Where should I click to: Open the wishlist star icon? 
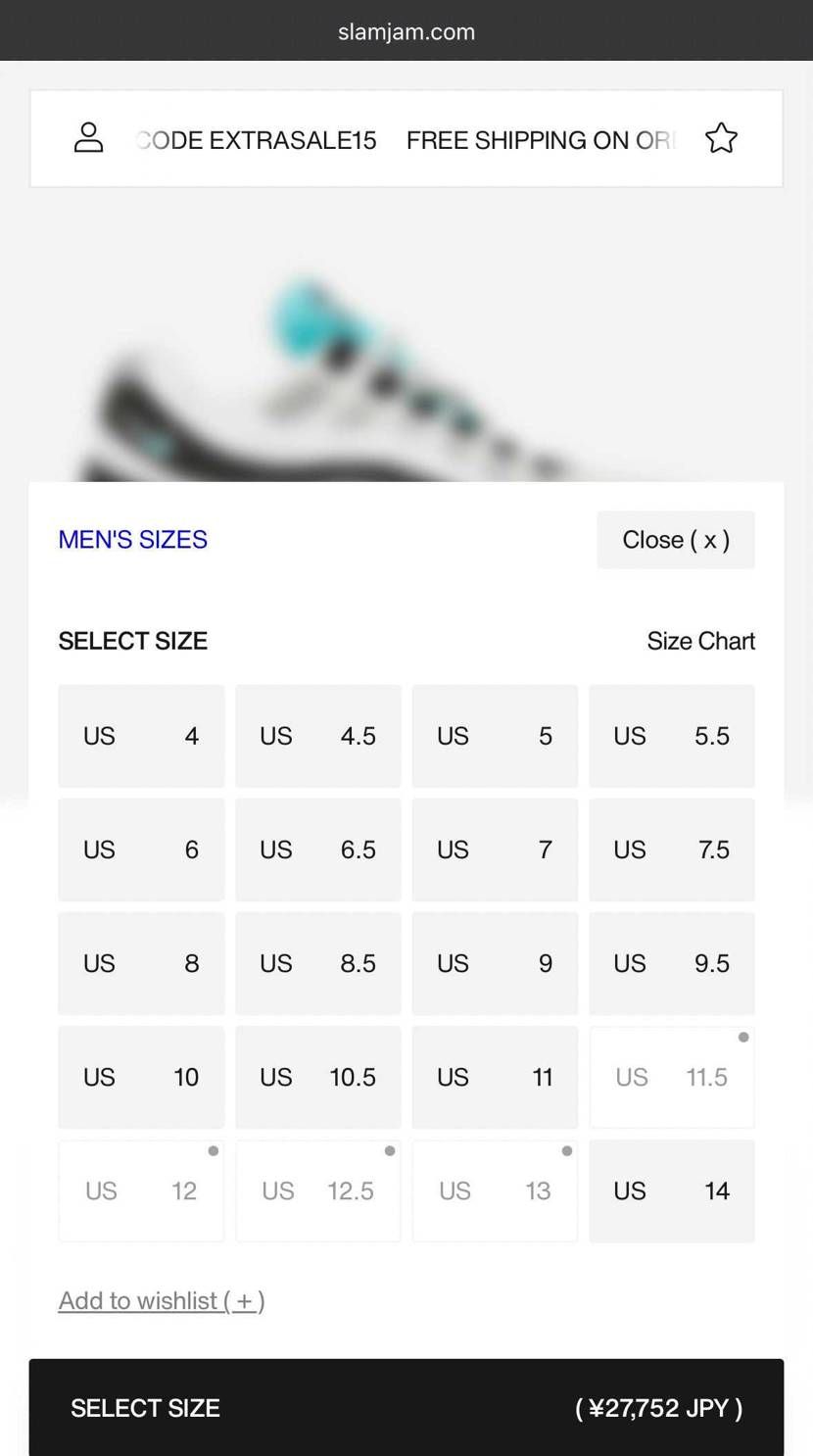tap(721, 138)
